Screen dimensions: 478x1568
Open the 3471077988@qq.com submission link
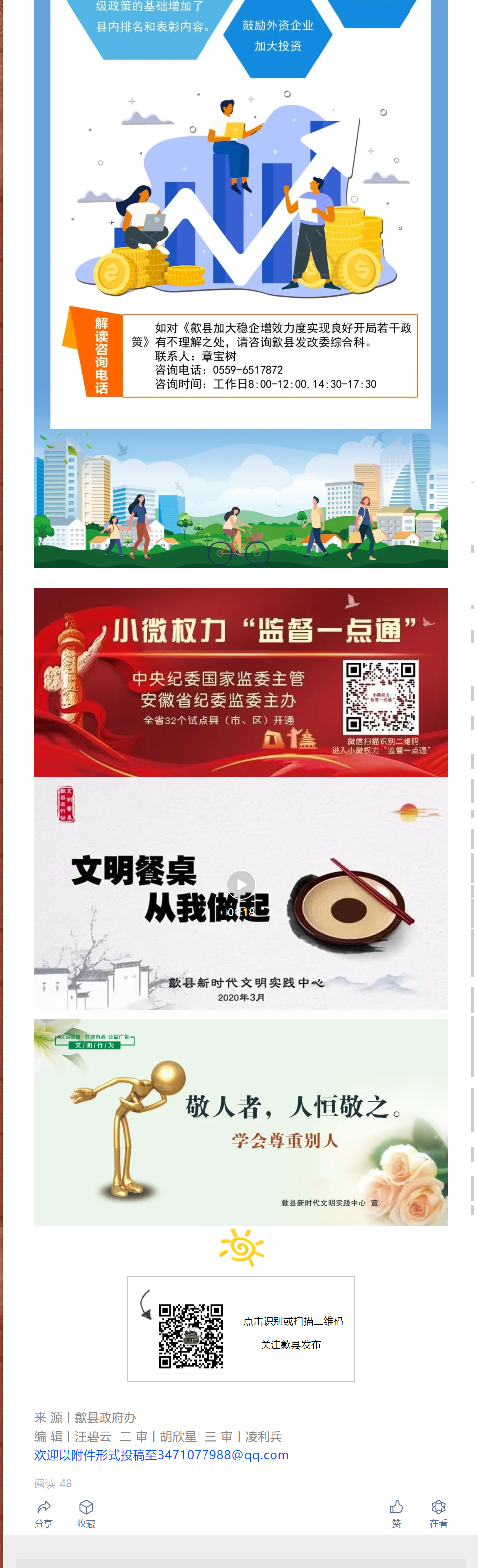(x=161, y=1454)
